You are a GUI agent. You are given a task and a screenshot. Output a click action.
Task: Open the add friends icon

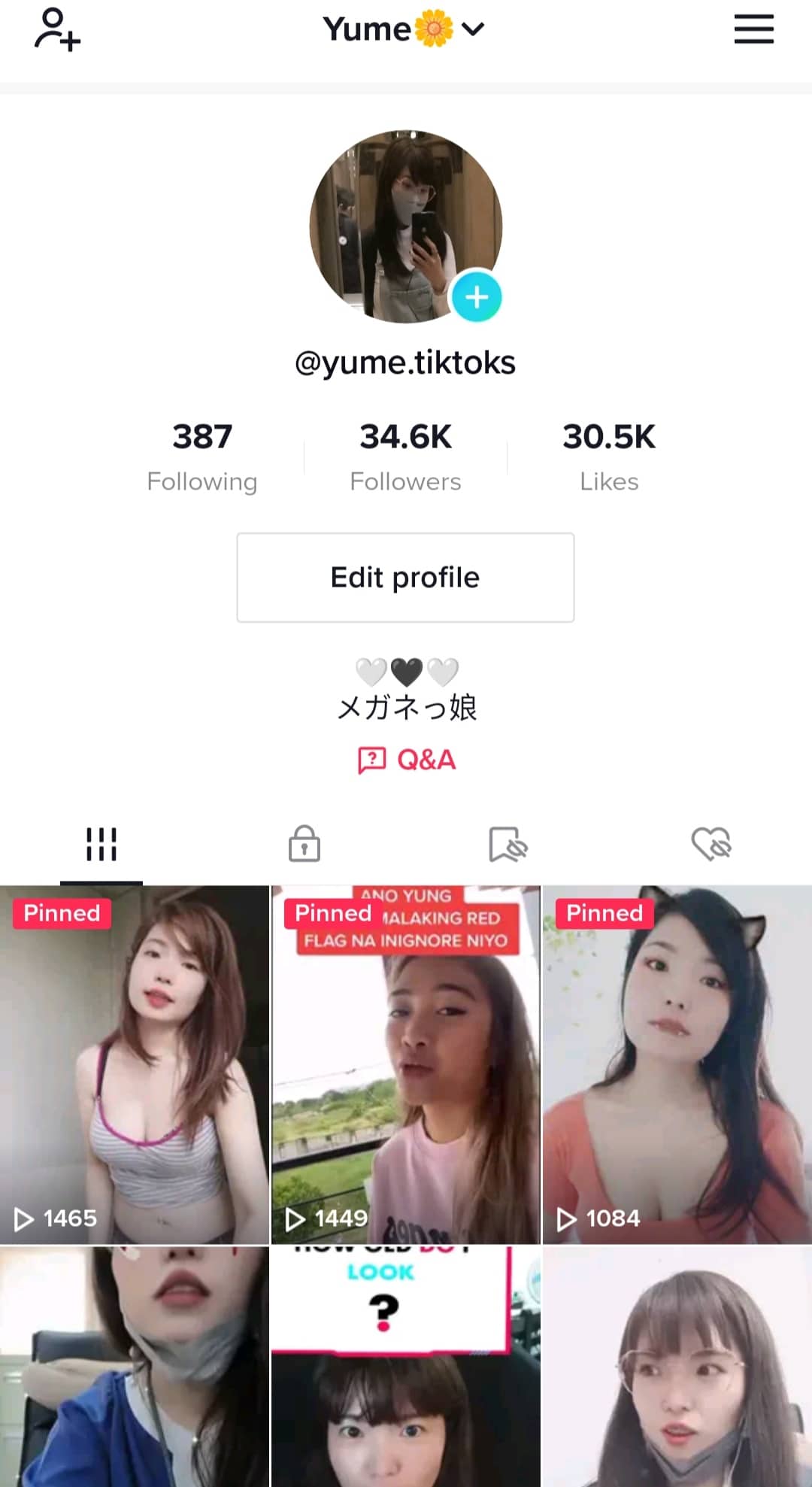(57, 30)
